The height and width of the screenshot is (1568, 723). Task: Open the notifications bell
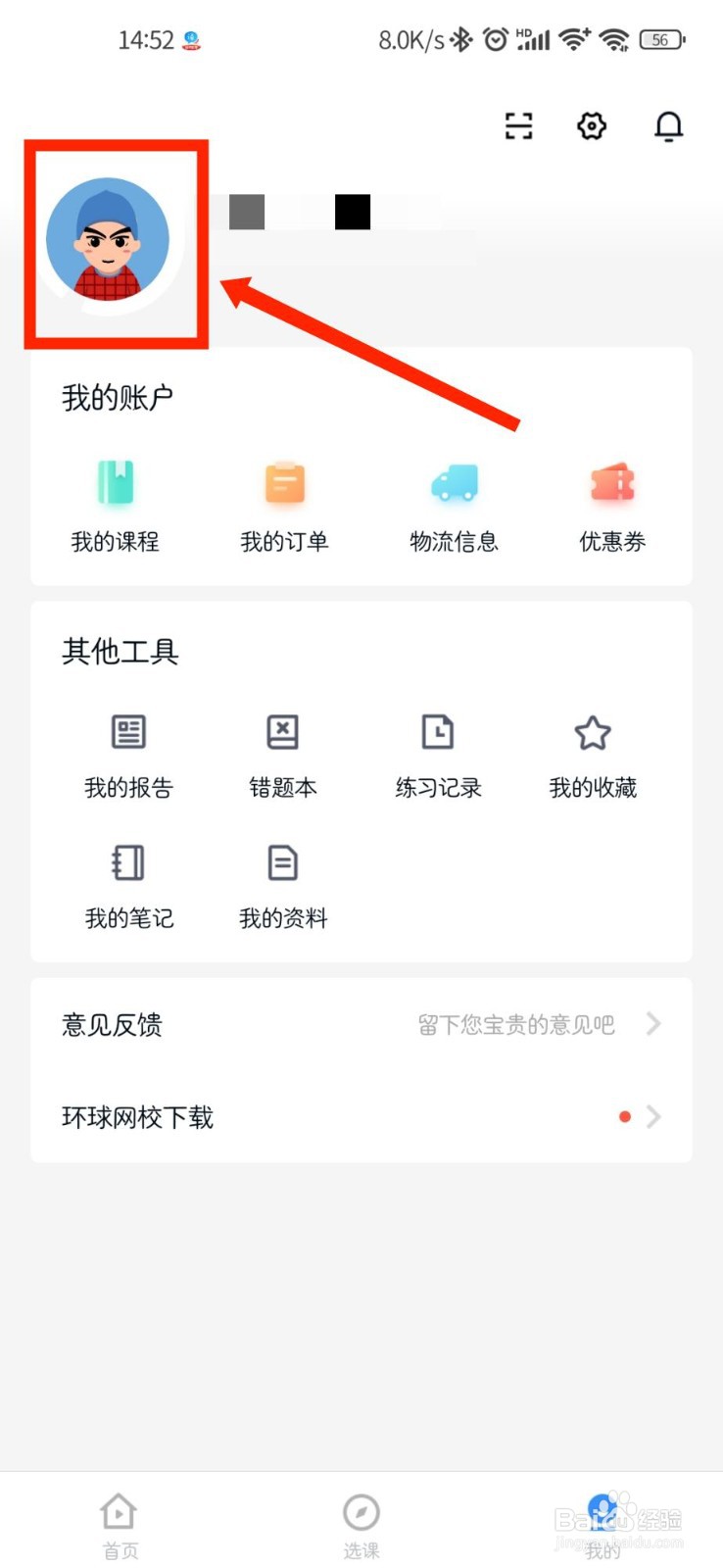(668, 126)
